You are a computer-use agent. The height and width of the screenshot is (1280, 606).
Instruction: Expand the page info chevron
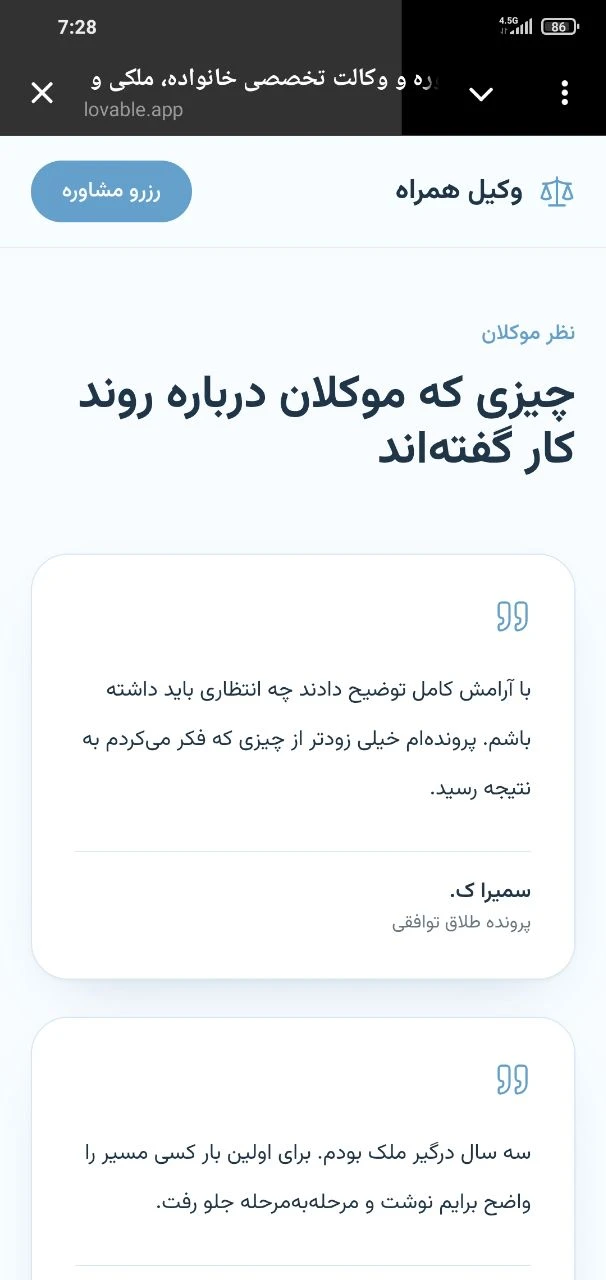click(481, 94)
